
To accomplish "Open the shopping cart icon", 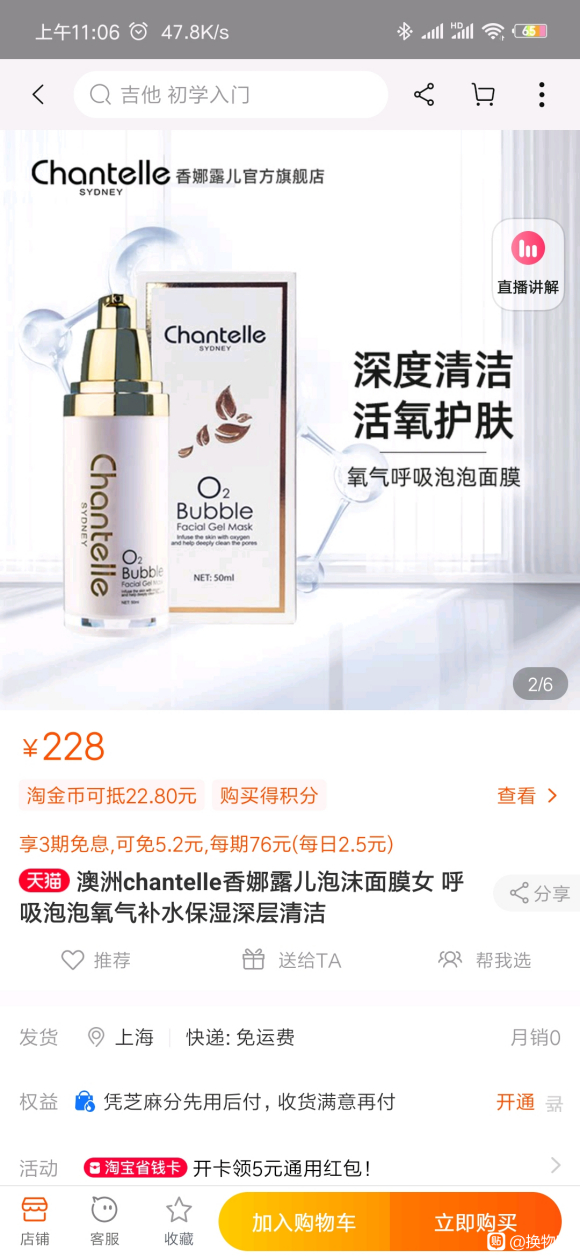I will pos(483,95).
